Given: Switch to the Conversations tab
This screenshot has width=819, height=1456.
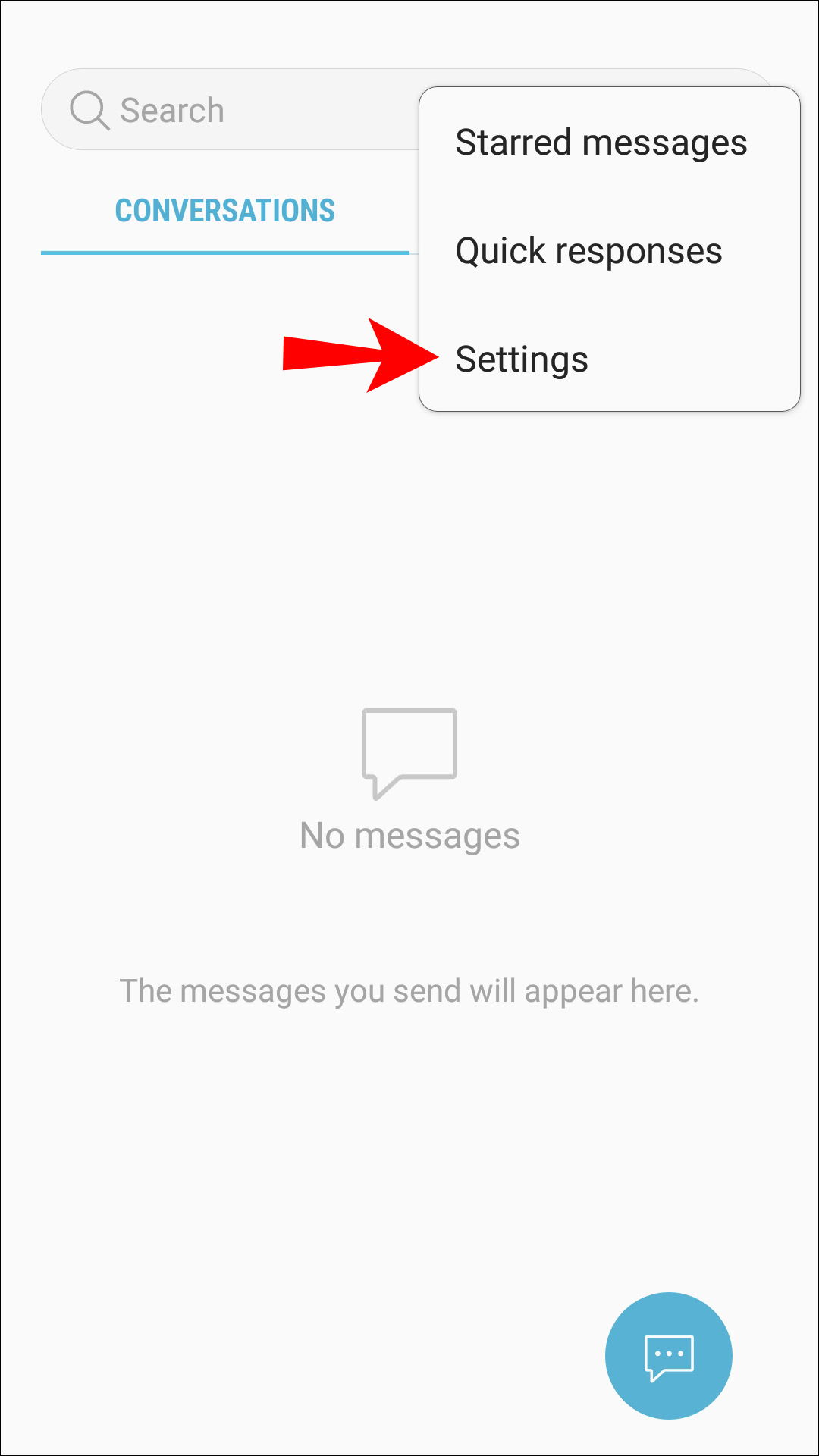Looking at the screenshot, I should 224,211.
